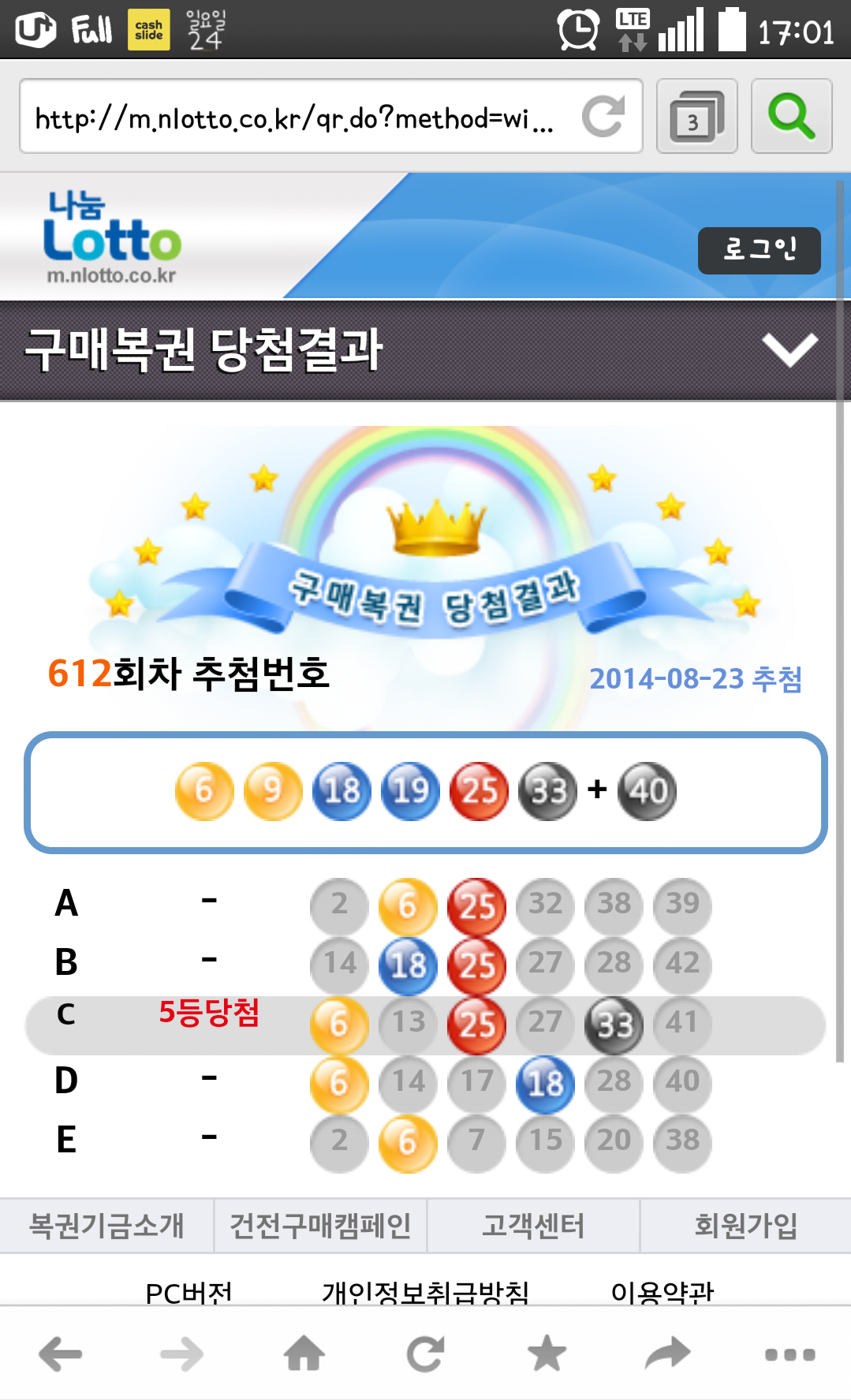Open the 복권기금소개 link
This screenshot has width=851, height=1400.
coord(106,1226)
